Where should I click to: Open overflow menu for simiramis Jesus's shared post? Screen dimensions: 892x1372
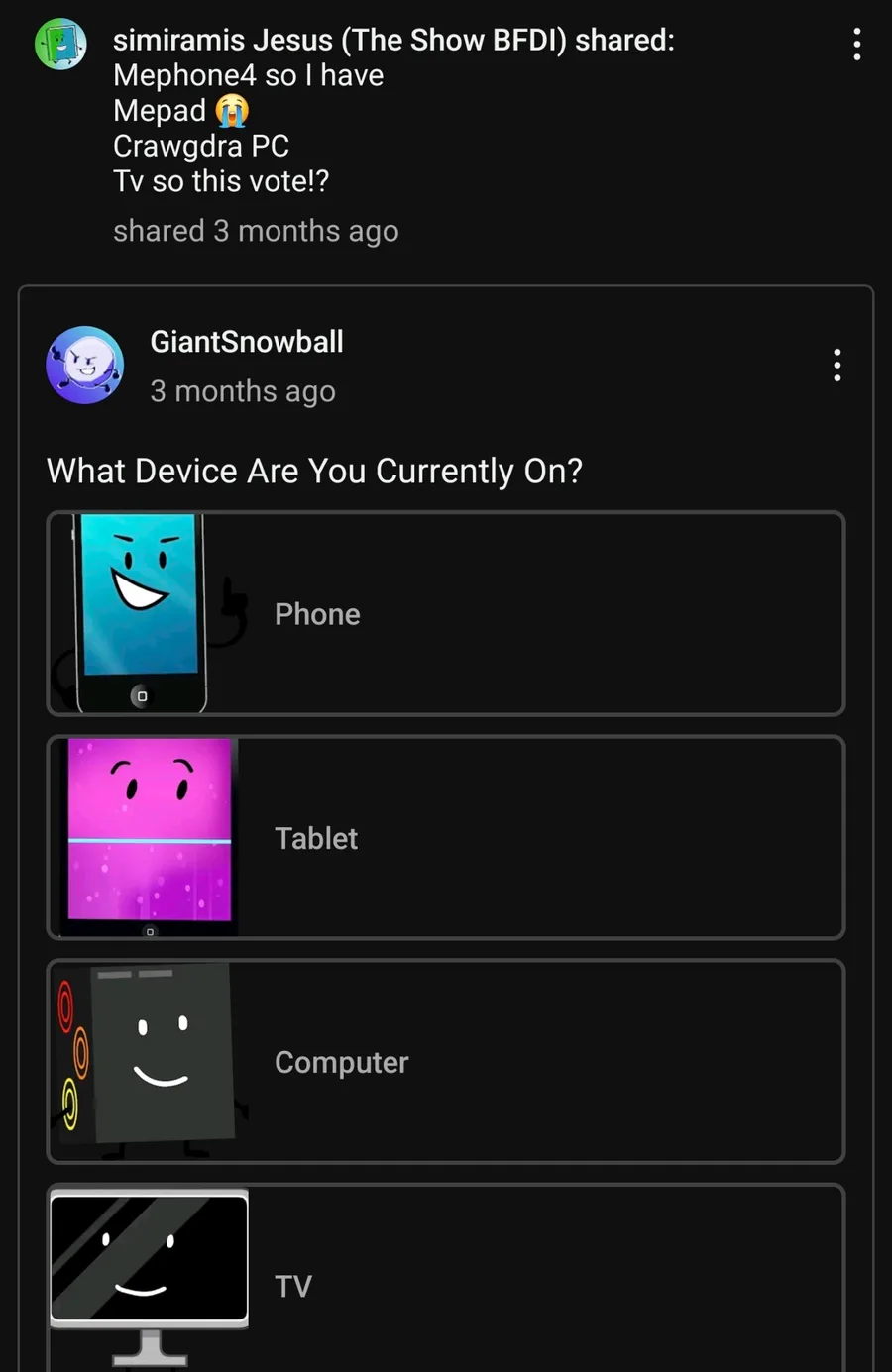tap(856, 45)
